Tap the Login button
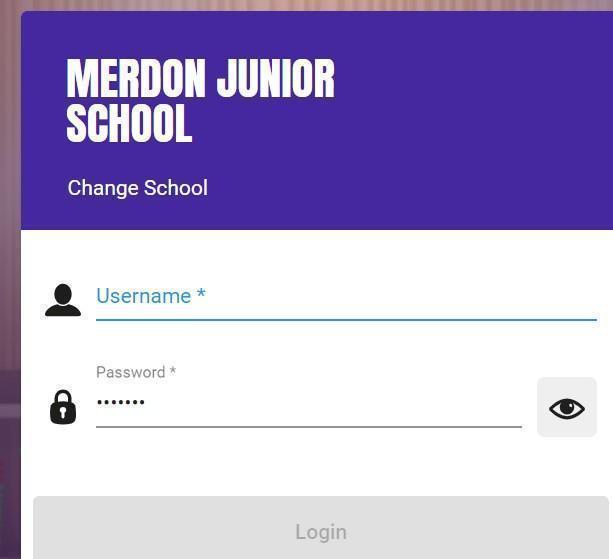Image resolution: width=613 pixels, height=559 pixels. pyautogui.click(x=320, y=531)
